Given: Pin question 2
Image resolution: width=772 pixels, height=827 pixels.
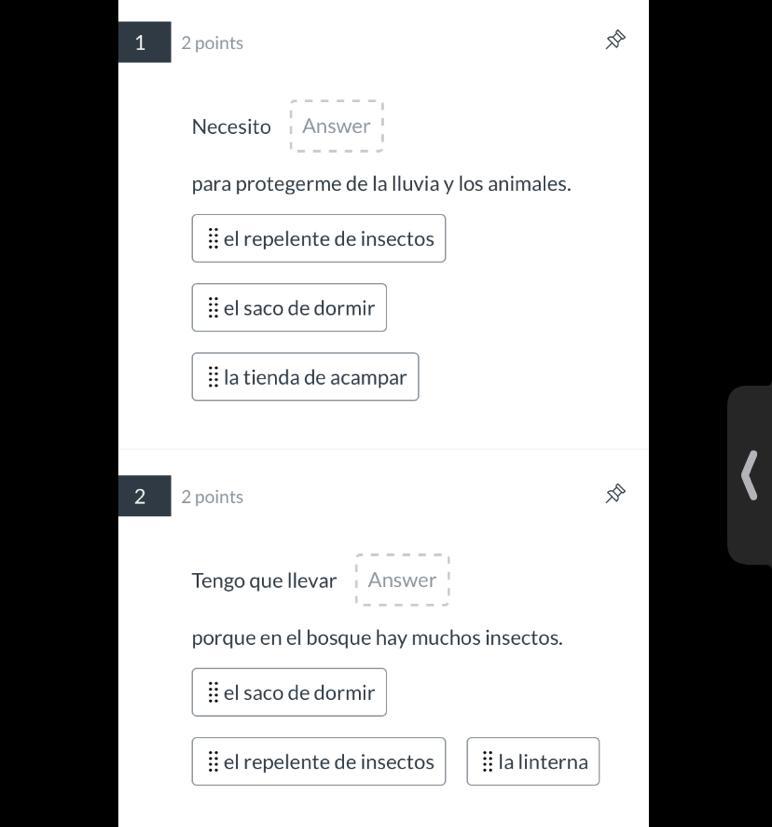Looking at the screenshot, I should point(615,494).
